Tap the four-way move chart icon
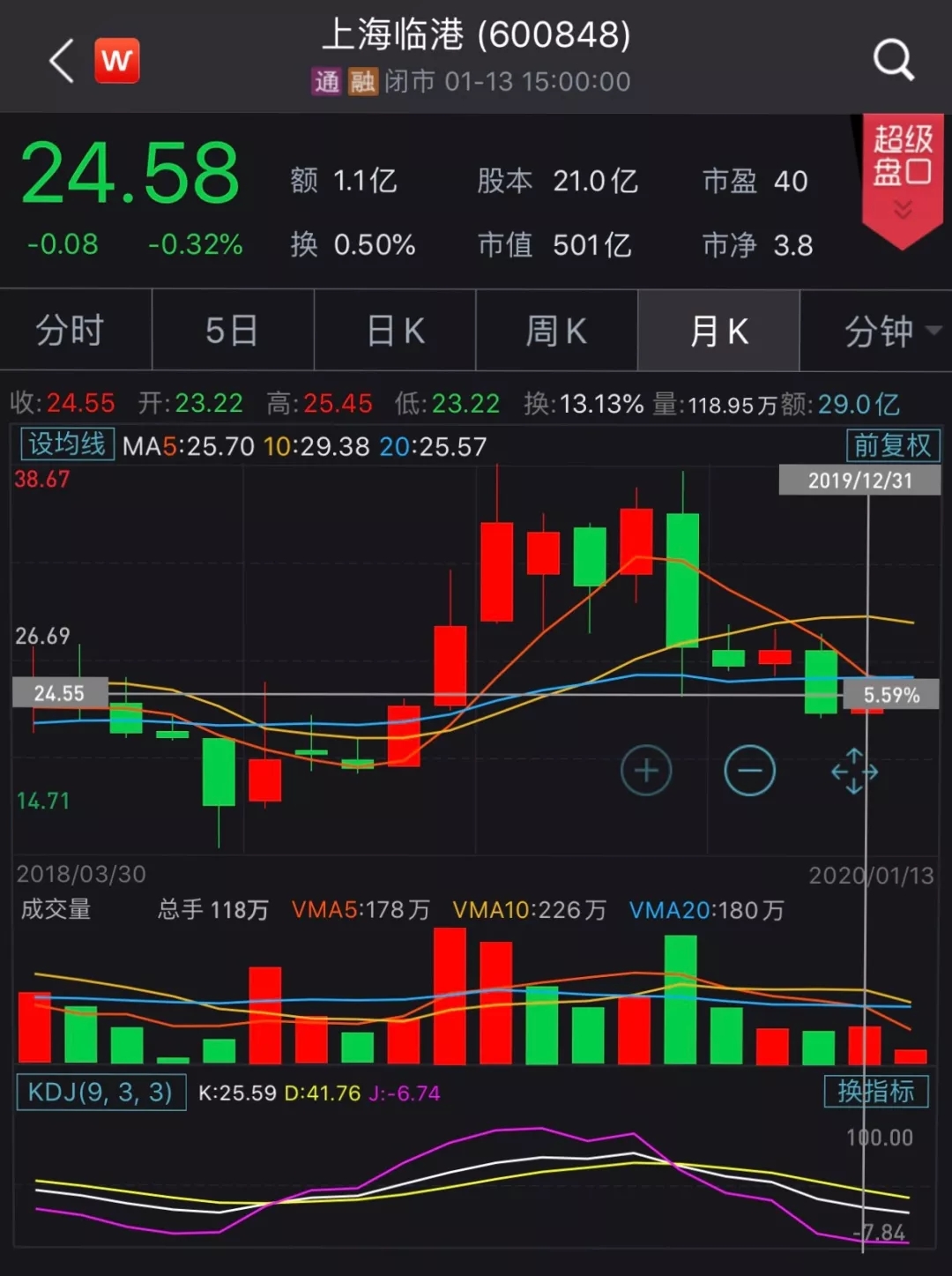 [x=854, y=772]
